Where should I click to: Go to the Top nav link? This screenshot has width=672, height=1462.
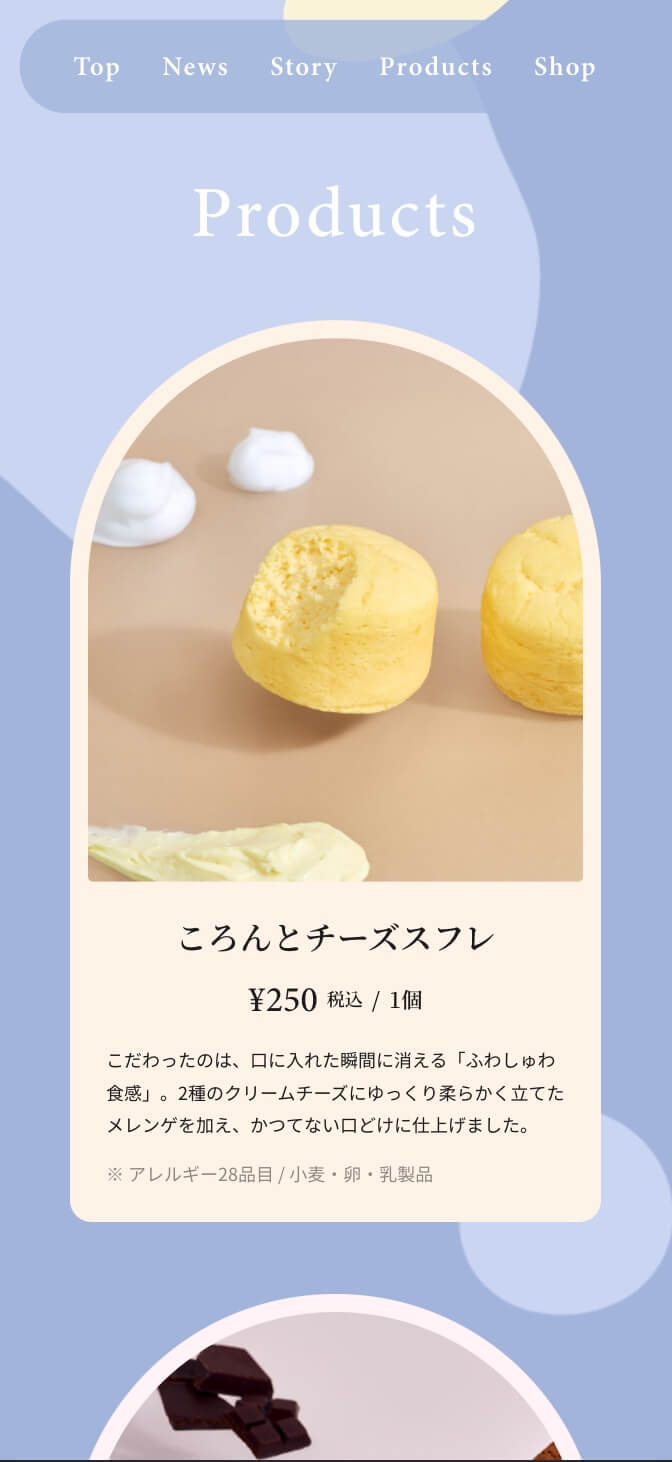(96, 67)
